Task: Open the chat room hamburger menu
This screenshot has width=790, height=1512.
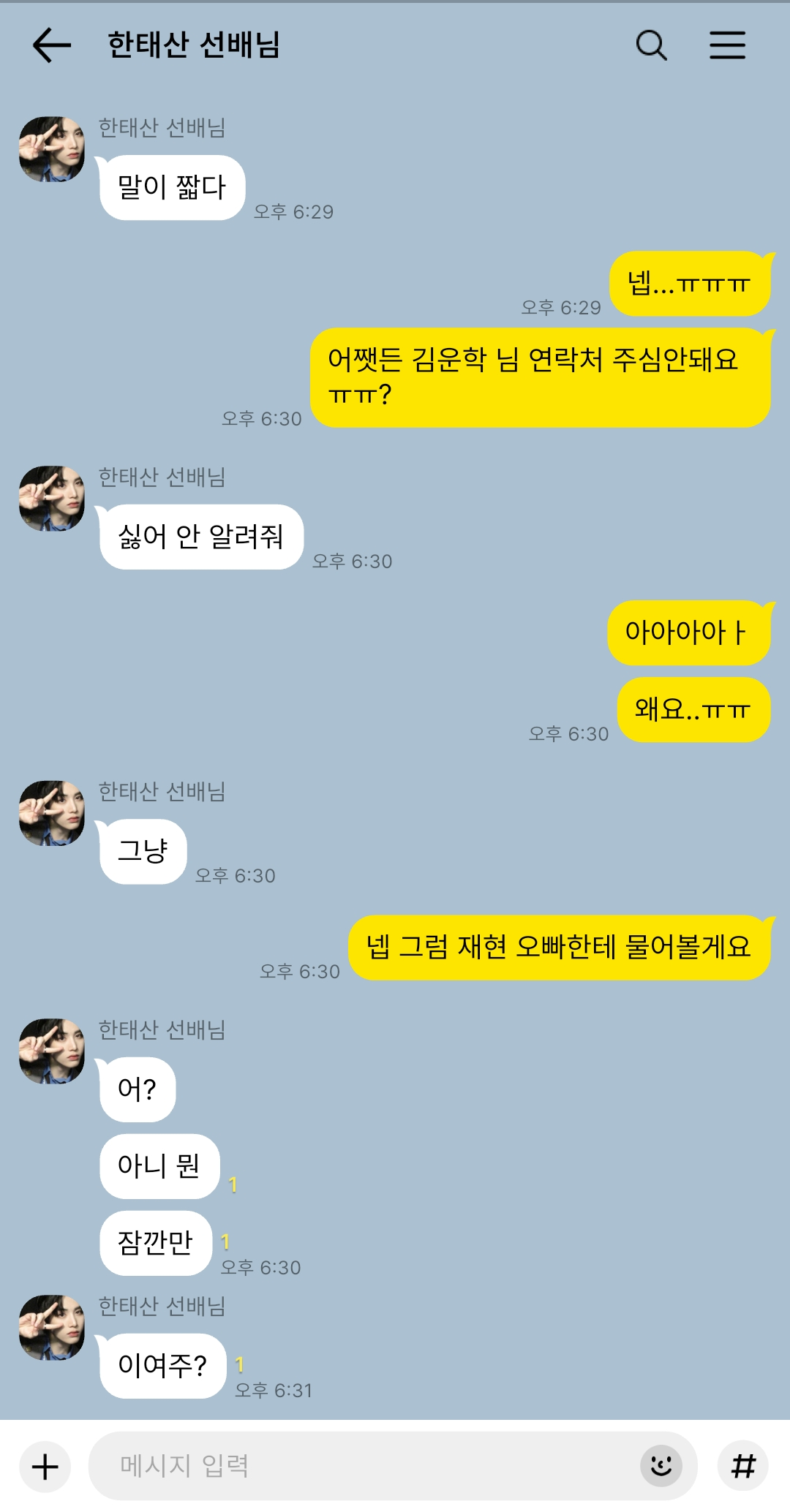Action: (x=727, y=45)
